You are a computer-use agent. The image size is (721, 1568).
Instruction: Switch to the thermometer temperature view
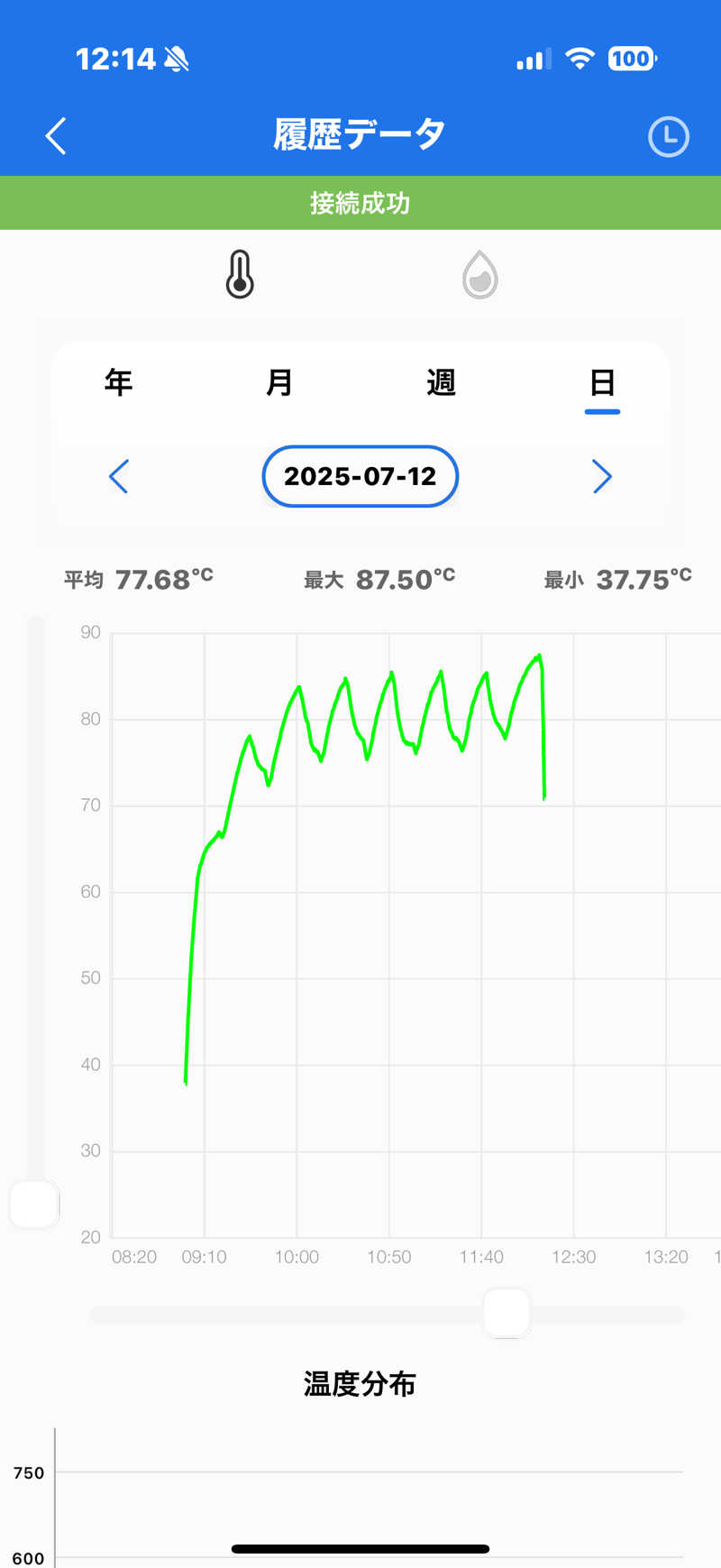coord(240,275)
